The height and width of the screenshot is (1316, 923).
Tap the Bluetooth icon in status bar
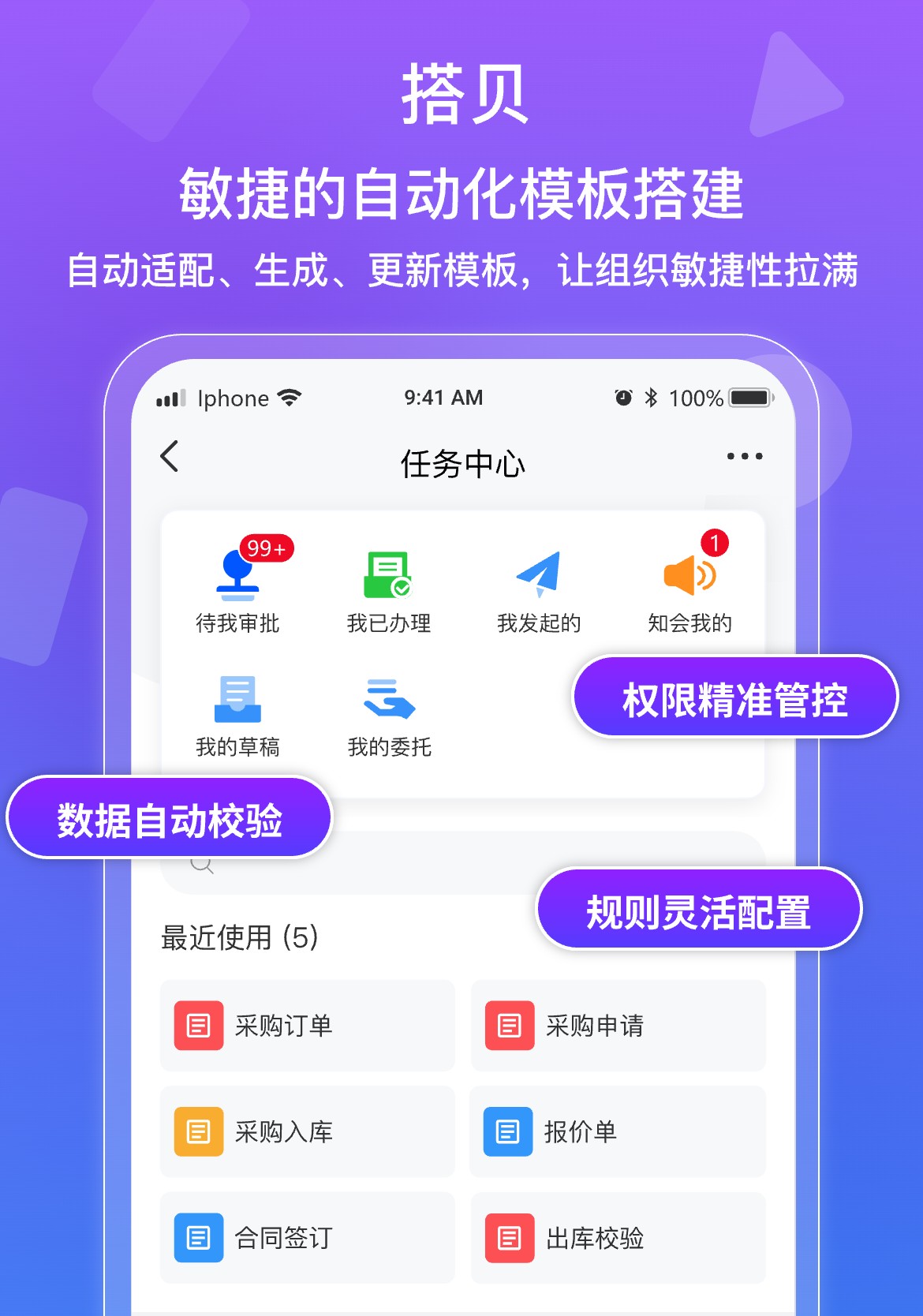click(652, 398)
